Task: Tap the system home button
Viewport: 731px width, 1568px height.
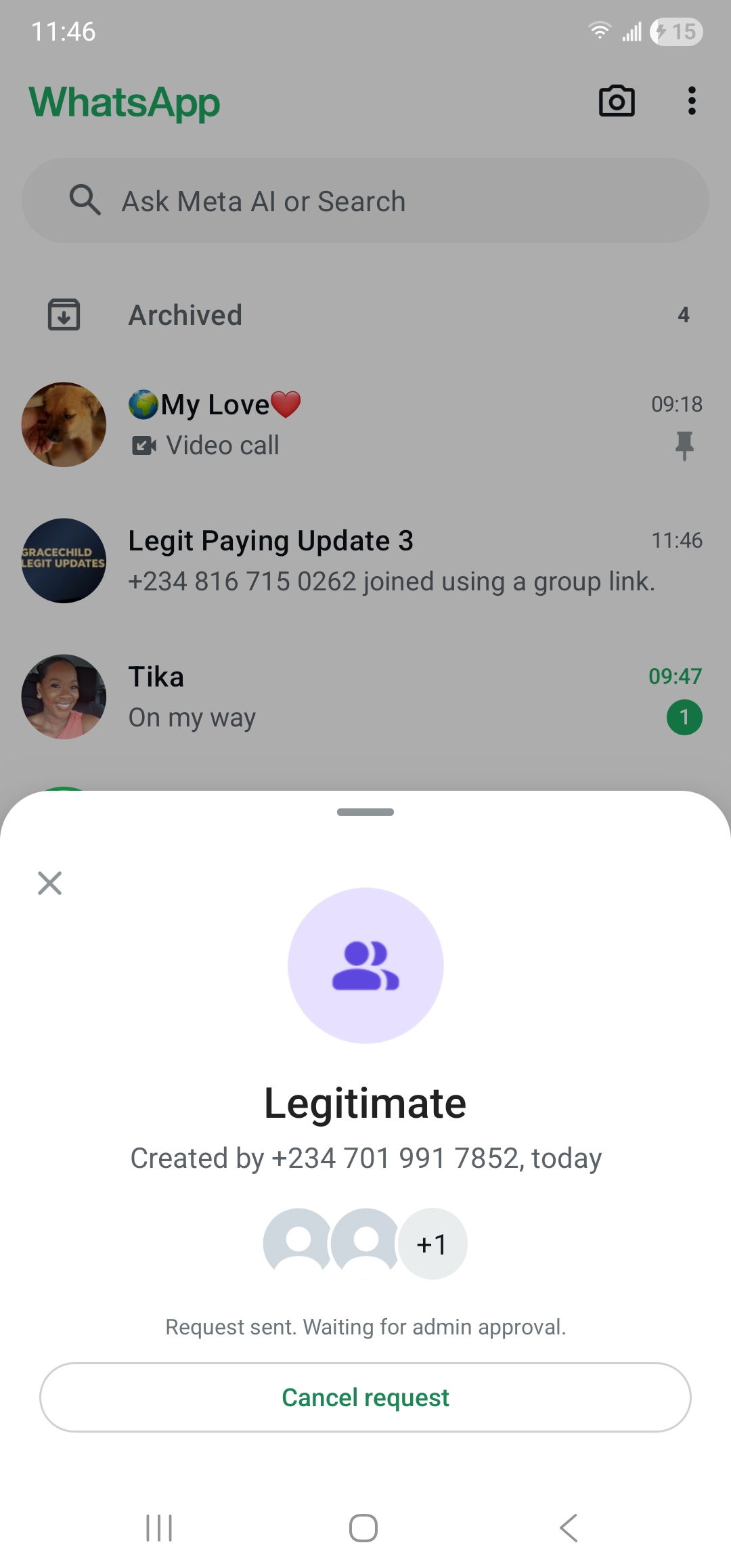Action: (363, 1528)
